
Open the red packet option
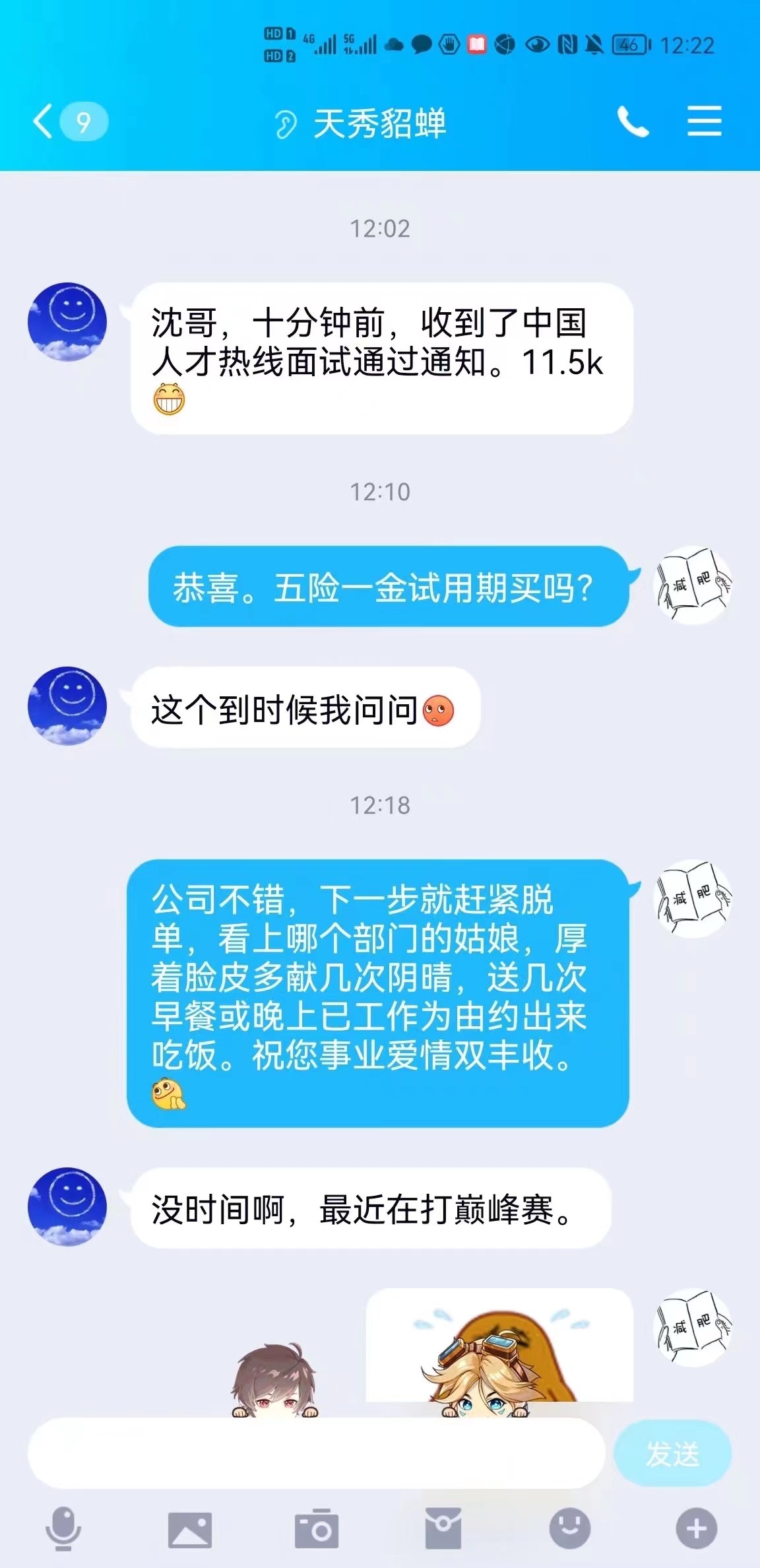point(443,1528)
